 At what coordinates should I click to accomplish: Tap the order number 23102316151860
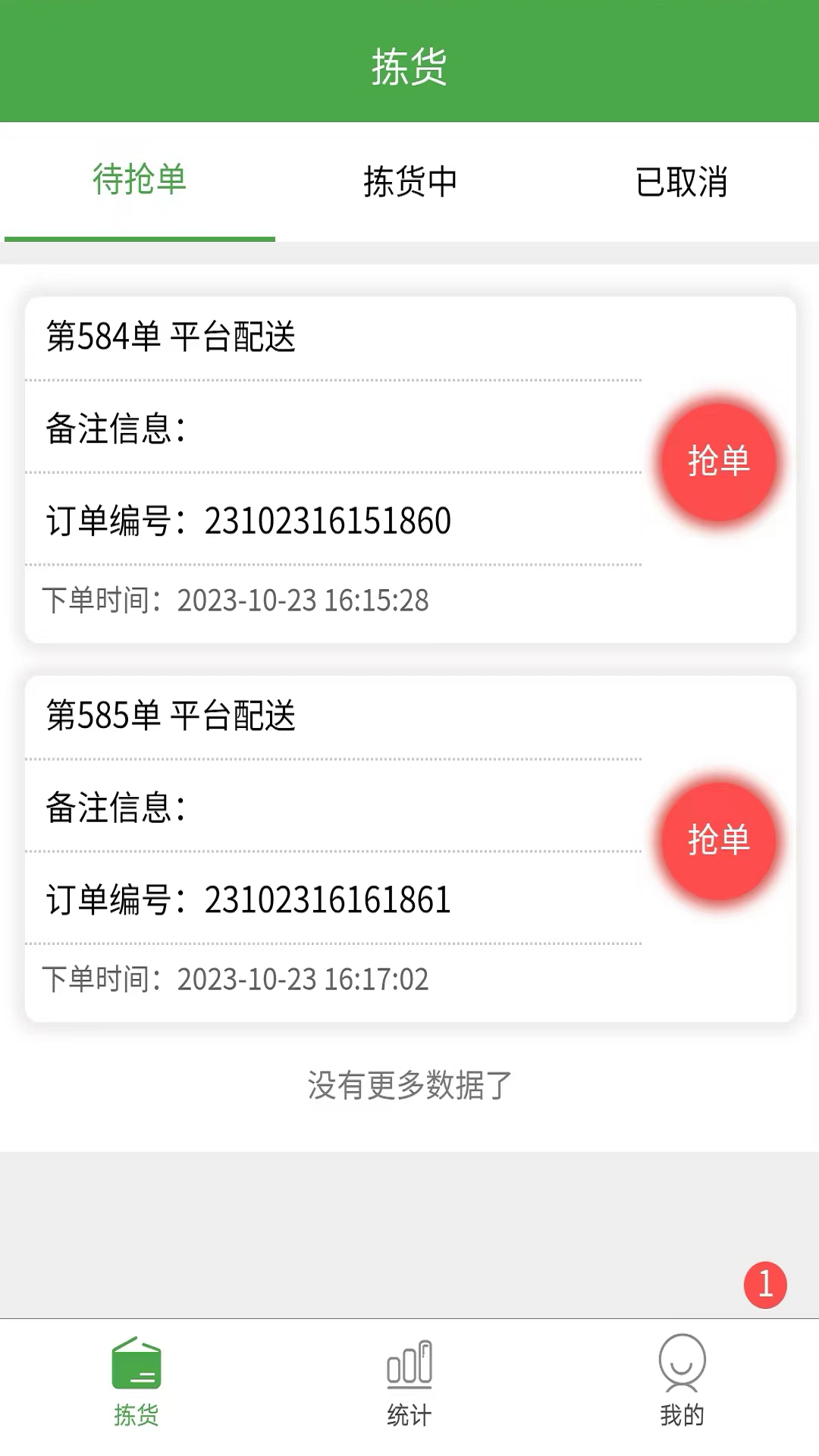pyautogui.click(x=250, y=521)
